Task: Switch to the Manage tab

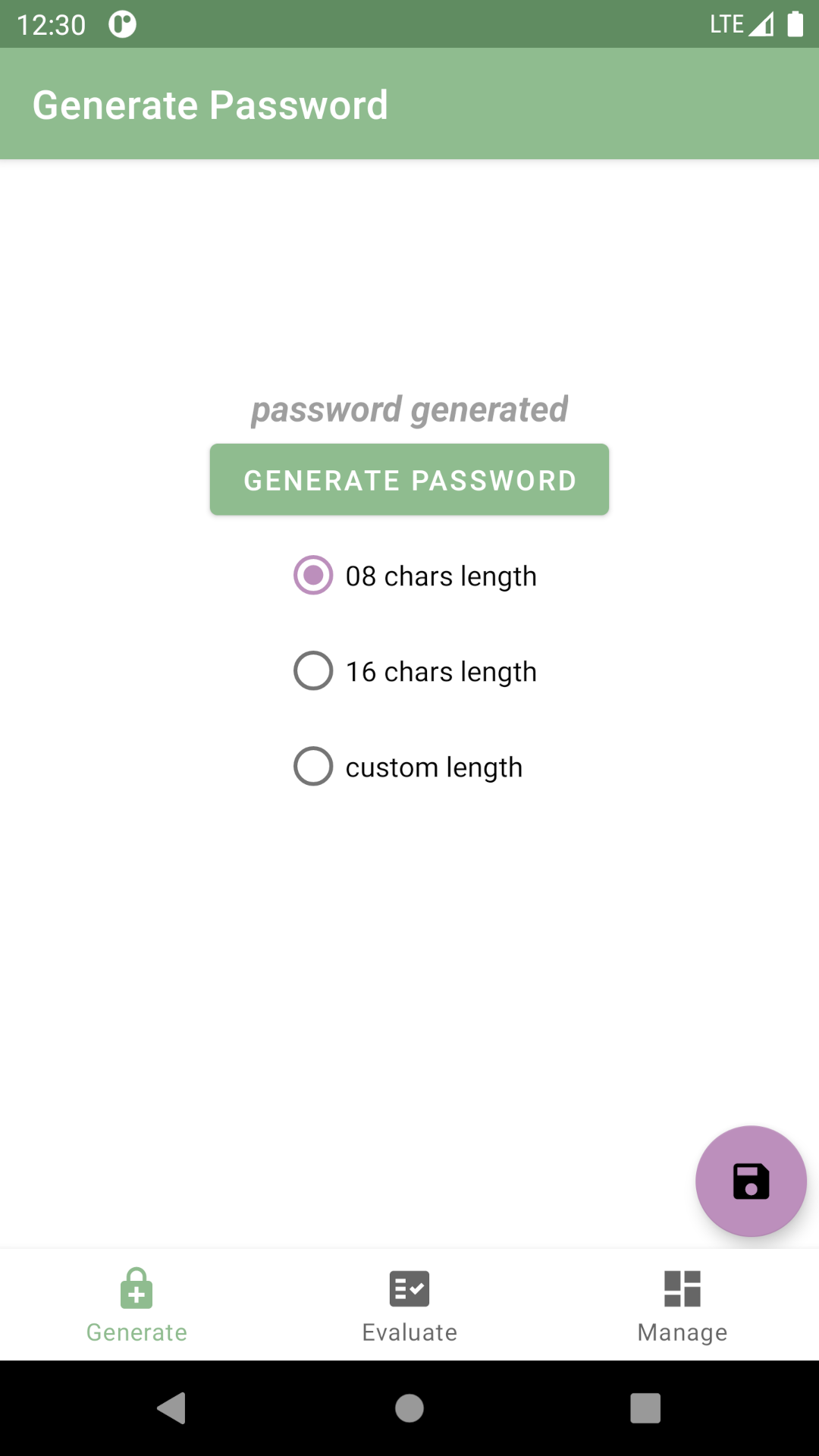Action: pos(682,1304)
